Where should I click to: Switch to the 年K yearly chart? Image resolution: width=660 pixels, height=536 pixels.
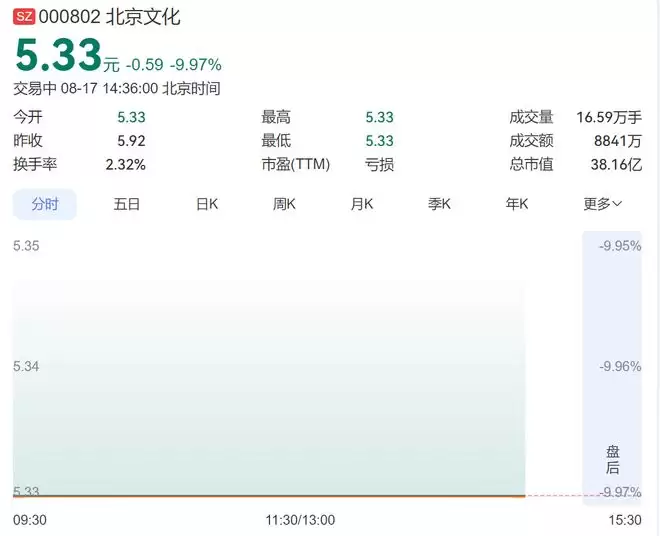pos(516,204)
